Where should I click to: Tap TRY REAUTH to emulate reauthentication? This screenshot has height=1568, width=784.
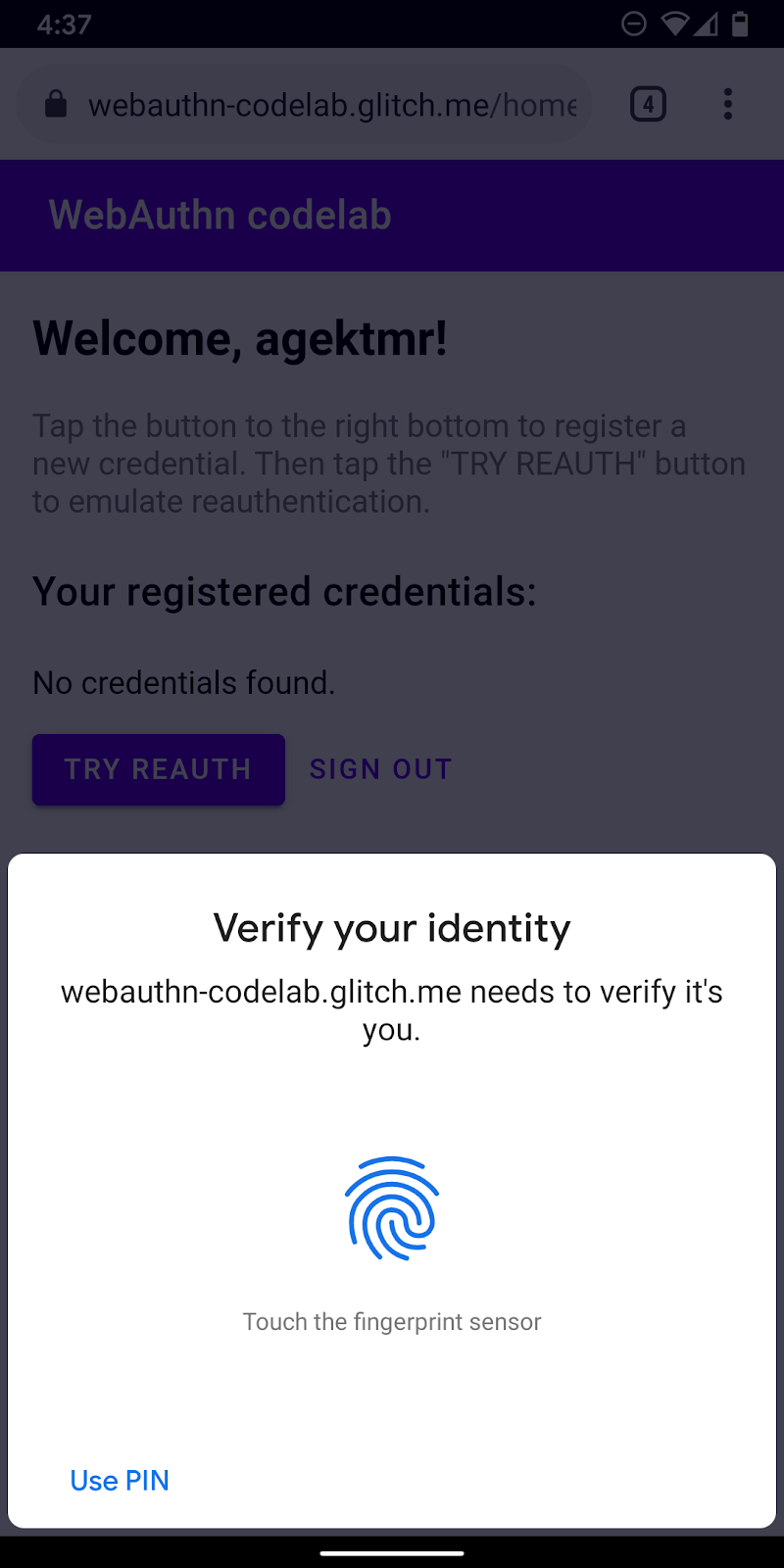tap(158, 769)
